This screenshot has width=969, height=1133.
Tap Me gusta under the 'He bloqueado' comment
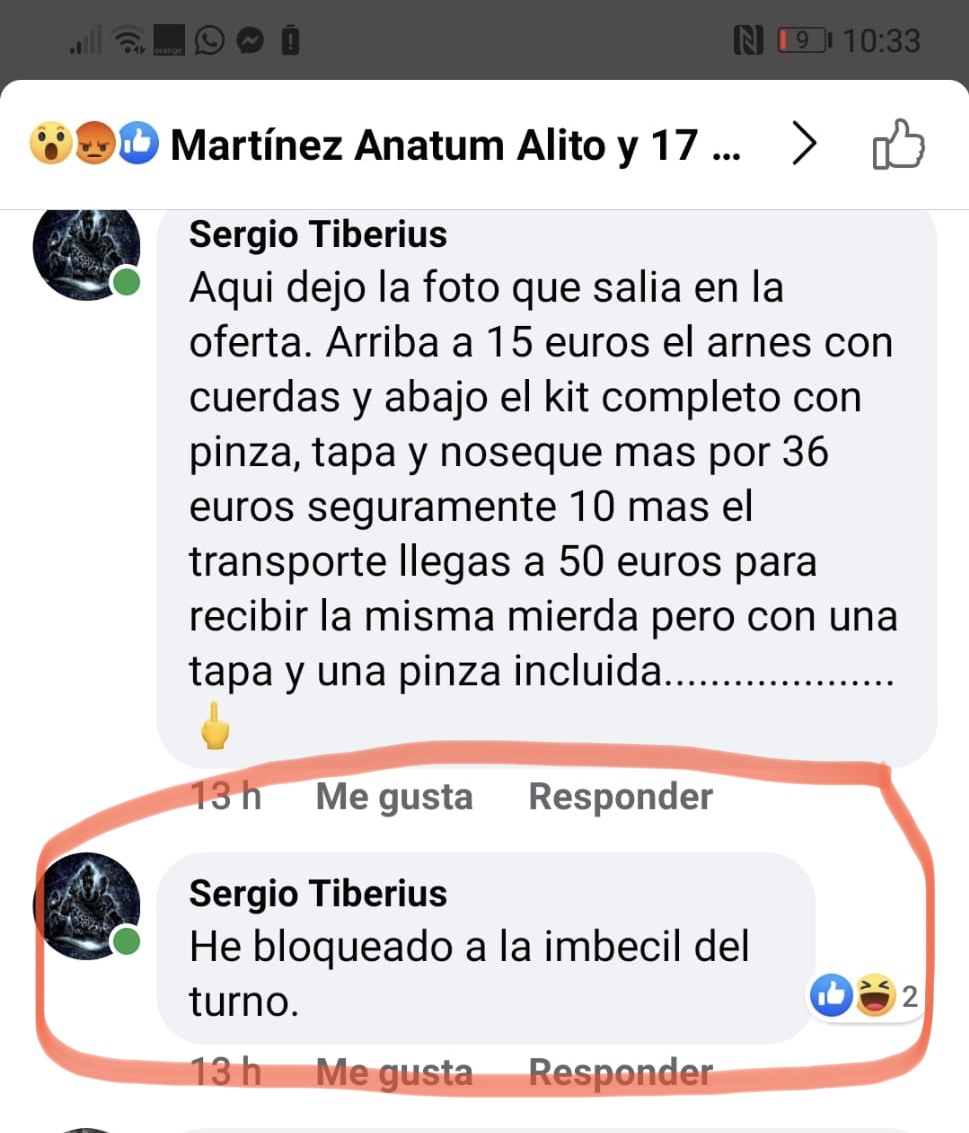tap(394, 1072)
